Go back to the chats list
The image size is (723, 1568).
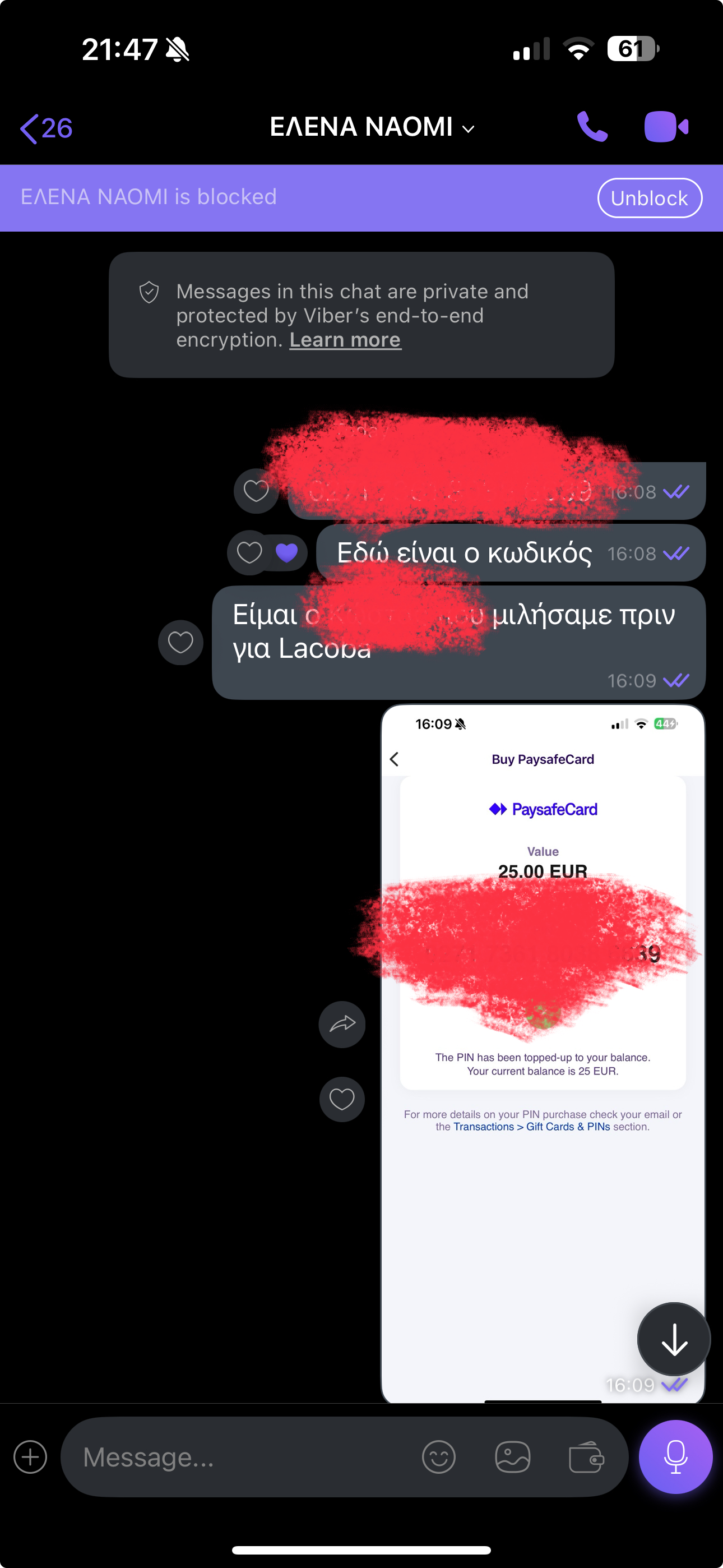click(45, 128)
